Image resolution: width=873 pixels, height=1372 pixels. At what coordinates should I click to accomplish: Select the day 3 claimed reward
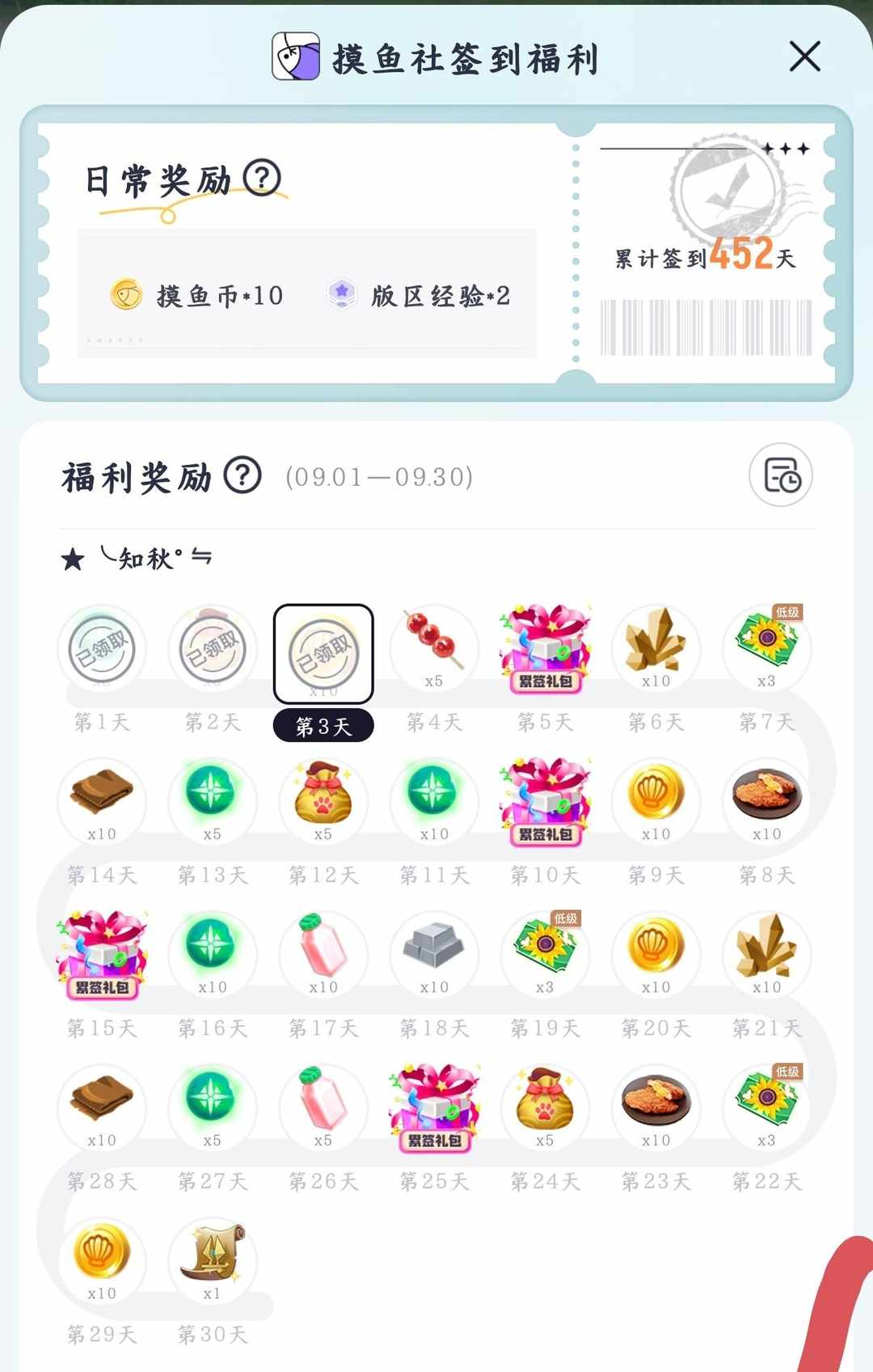323,653
